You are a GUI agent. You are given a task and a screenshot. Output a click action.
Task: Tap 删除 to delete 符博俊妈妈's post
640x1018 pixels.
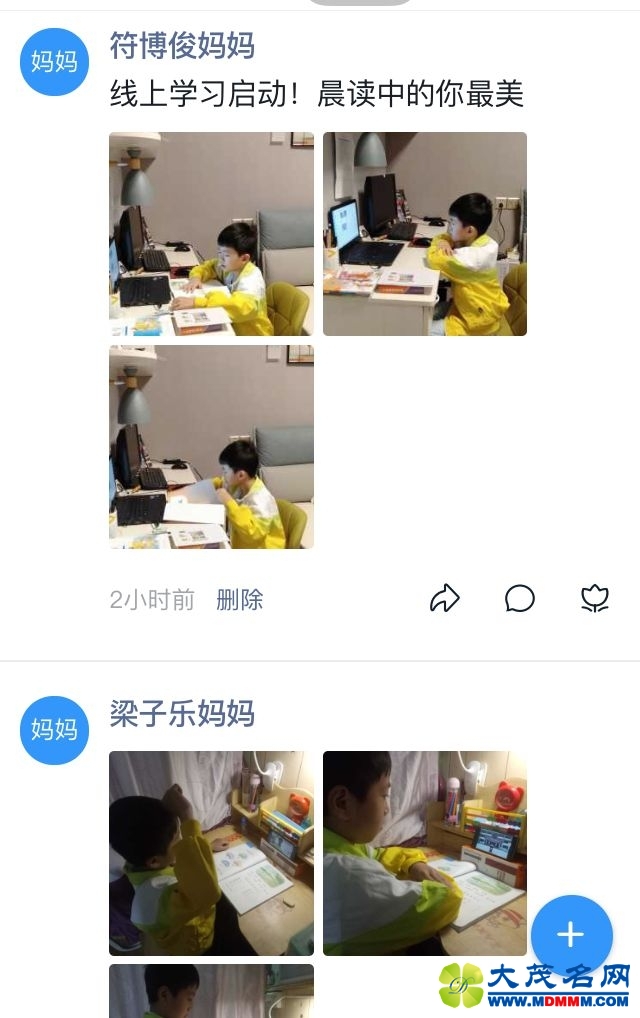coord(240,600)
